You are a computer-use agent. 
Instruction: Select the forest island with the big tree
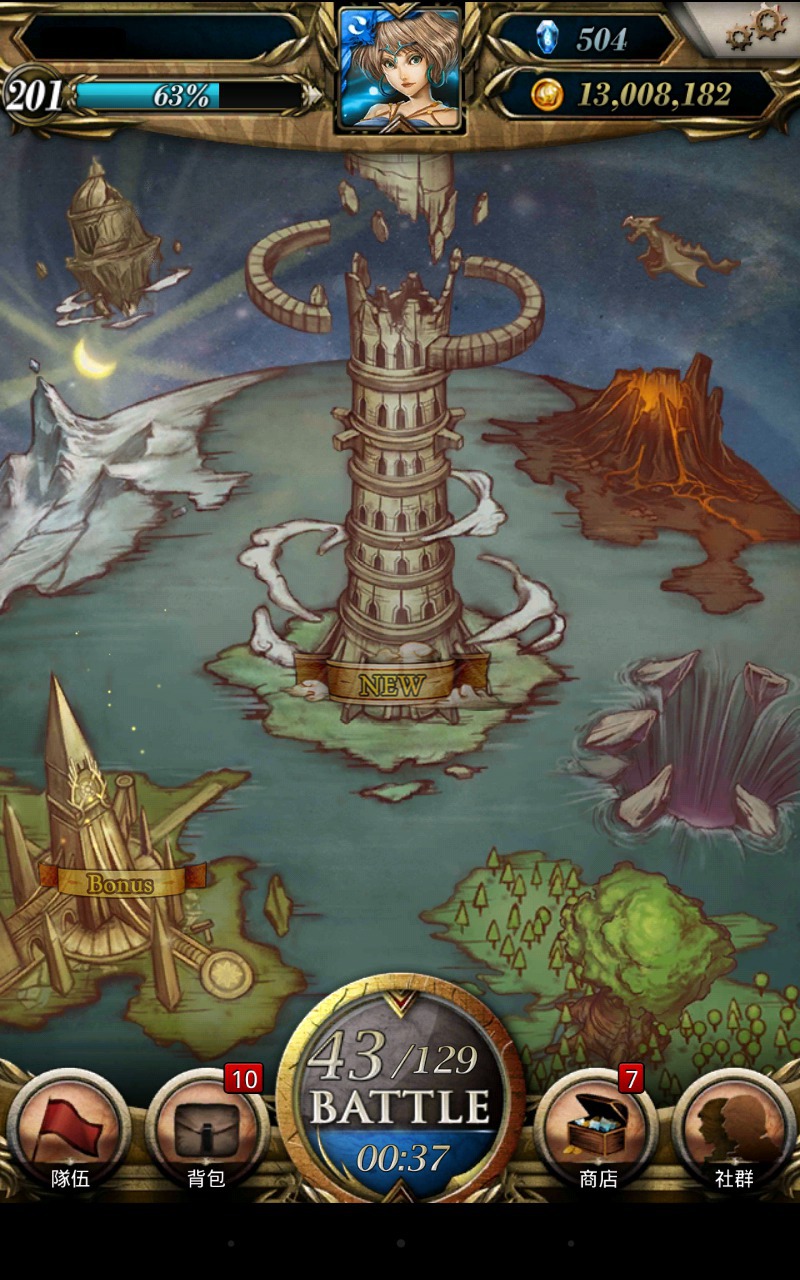coord(620,950)
